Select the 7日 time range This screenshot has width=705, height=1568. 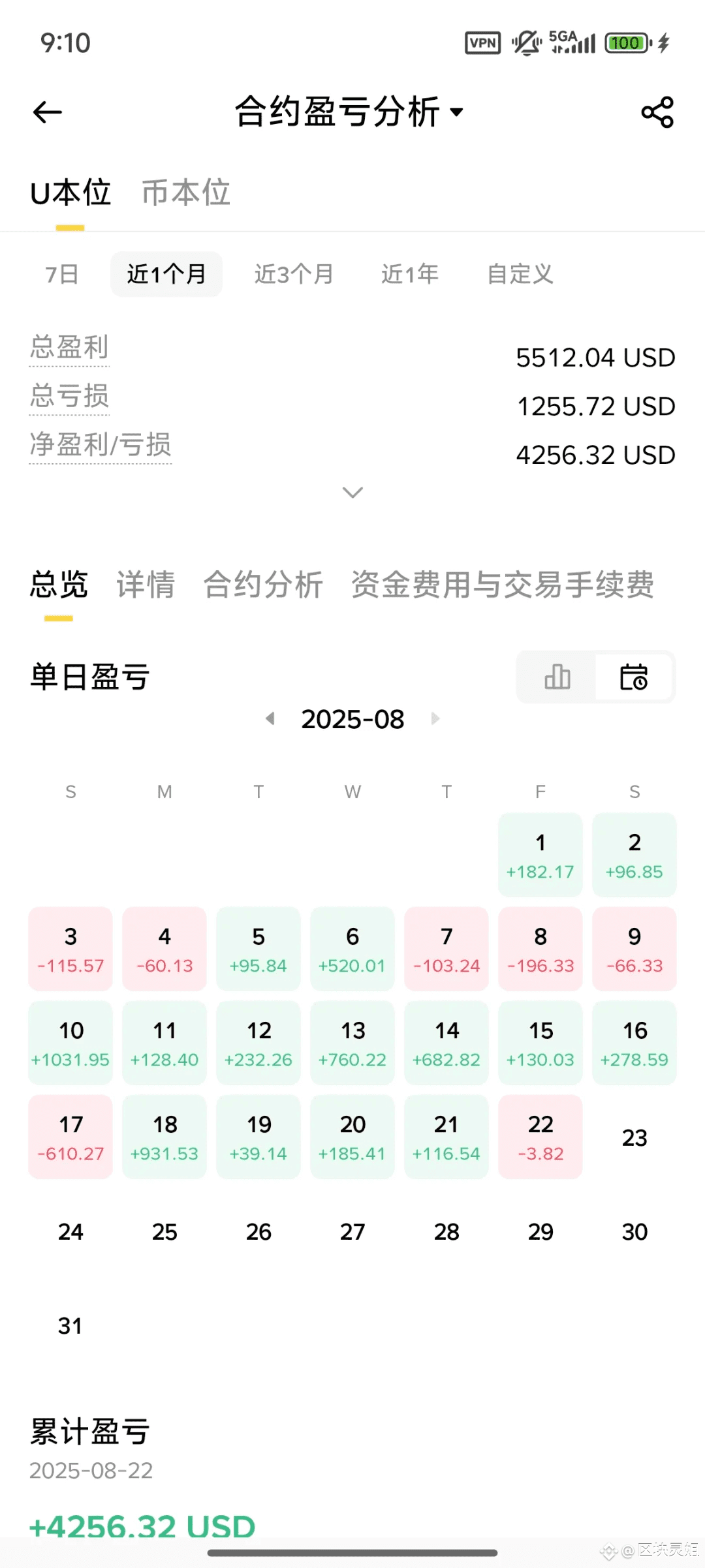pos(61,275)
